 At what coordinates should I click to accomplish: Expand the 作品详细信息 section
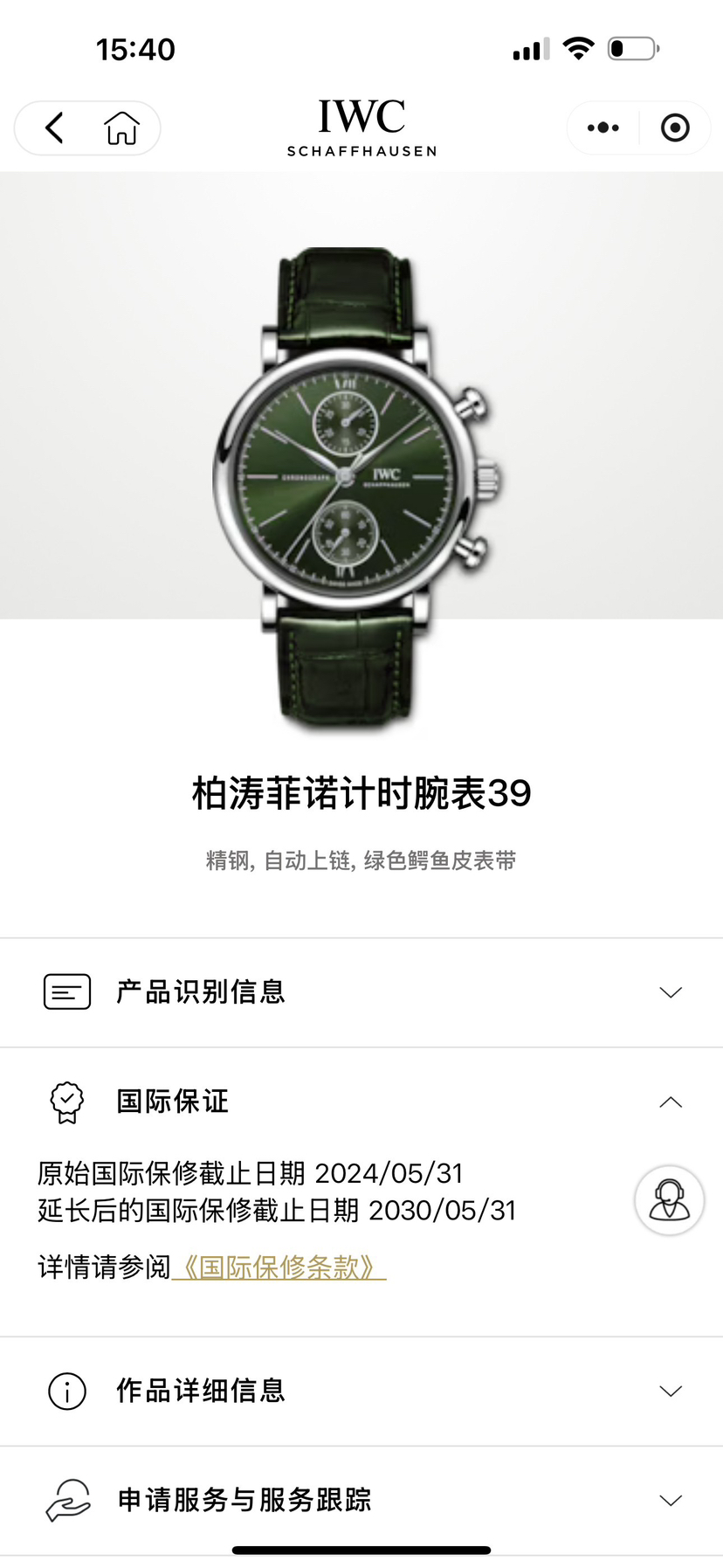pos(669,1391)
